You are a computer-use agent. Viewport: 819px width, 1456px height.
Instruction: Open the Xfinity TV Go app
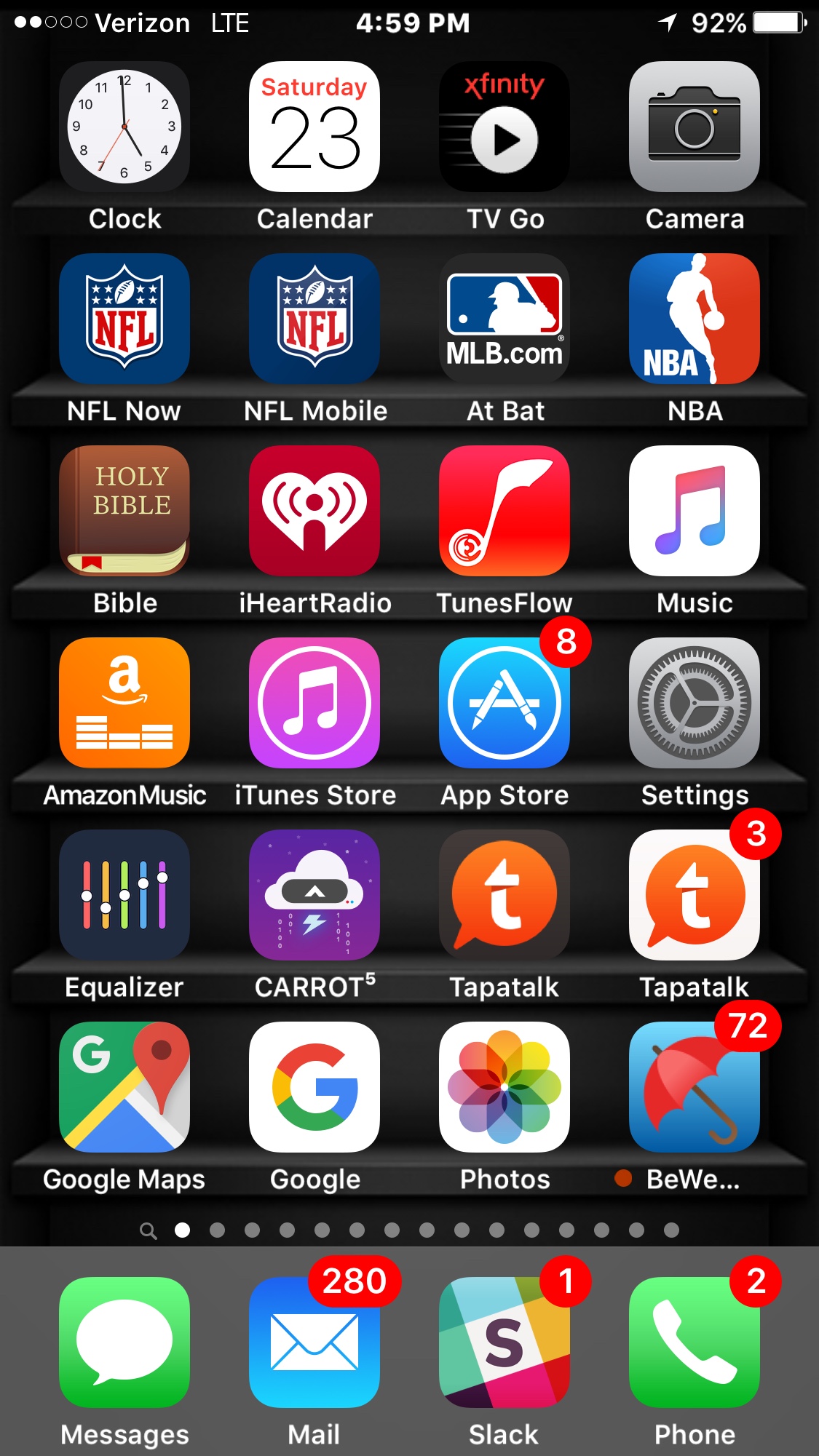pos(505,127)
